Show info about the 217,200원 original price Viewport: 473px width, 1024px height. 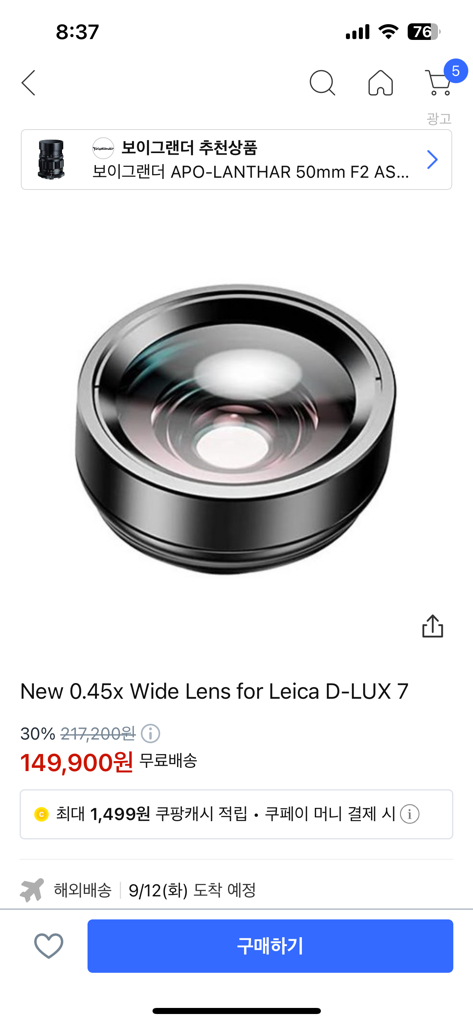(150, 733)
